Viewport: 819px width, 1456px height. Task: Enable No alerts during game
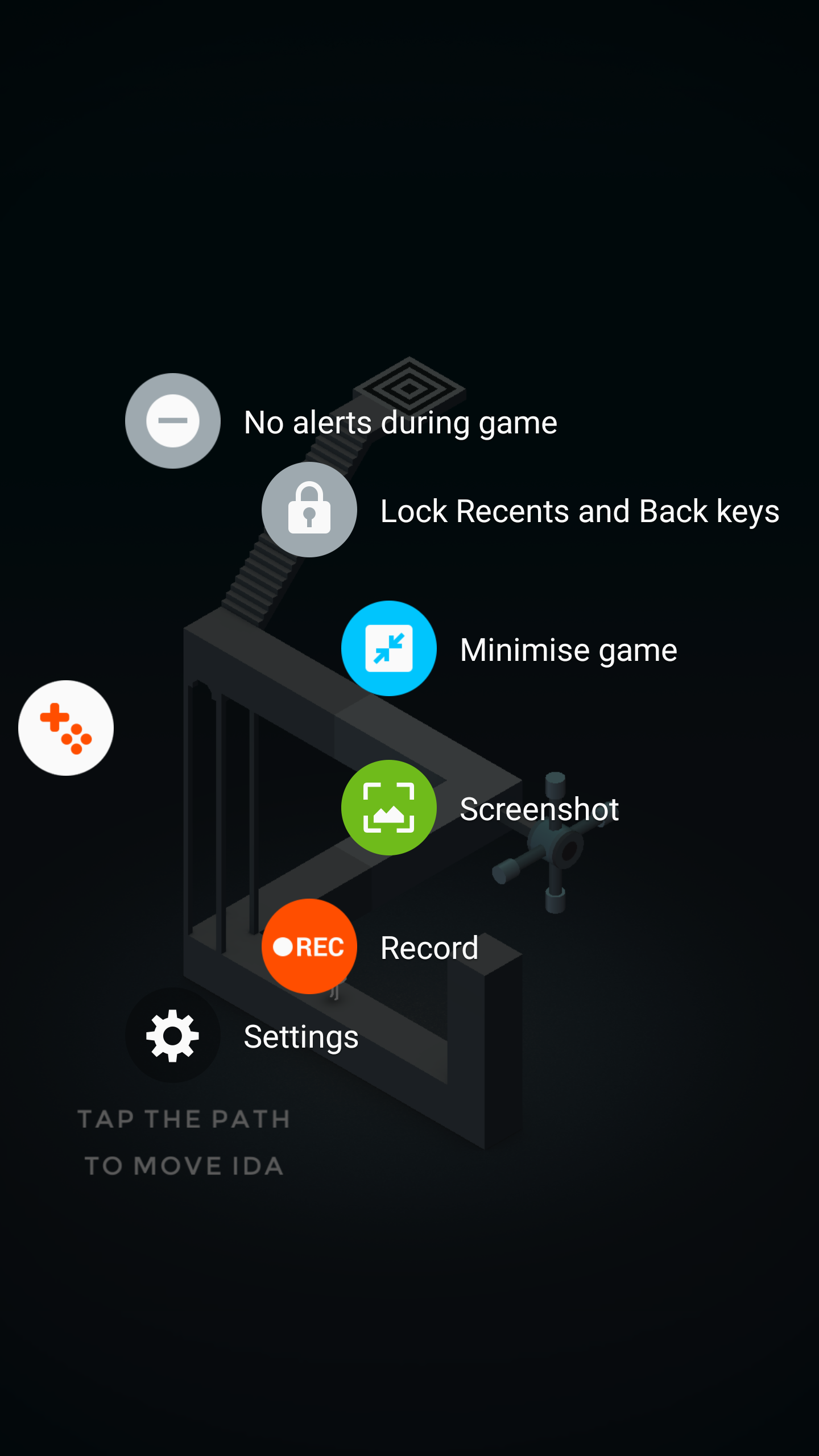tap(173, 421)
